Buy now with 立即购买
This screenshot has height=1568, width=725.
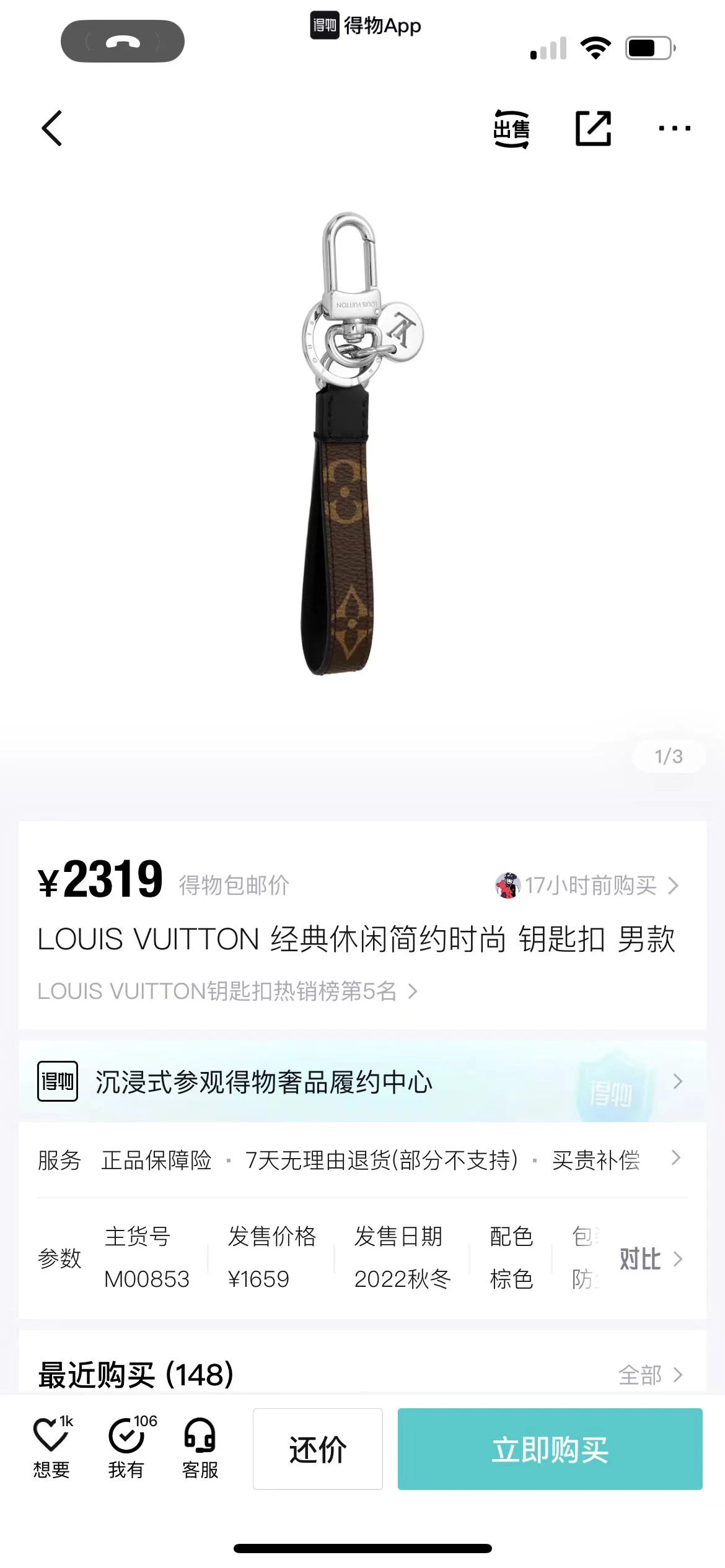coord(550,1449)
